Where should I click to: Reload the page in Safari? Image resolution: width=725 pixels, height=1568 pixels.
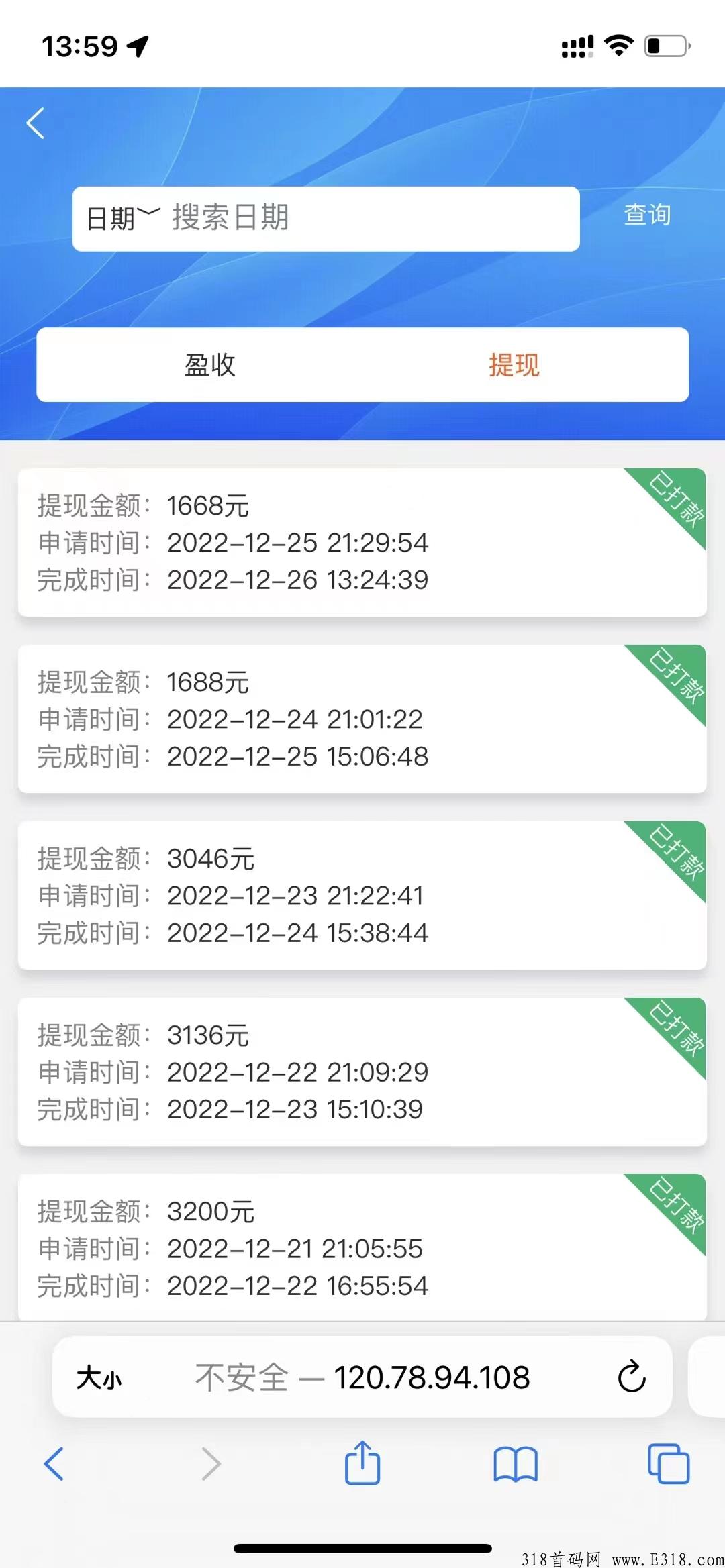(631, 1377)
